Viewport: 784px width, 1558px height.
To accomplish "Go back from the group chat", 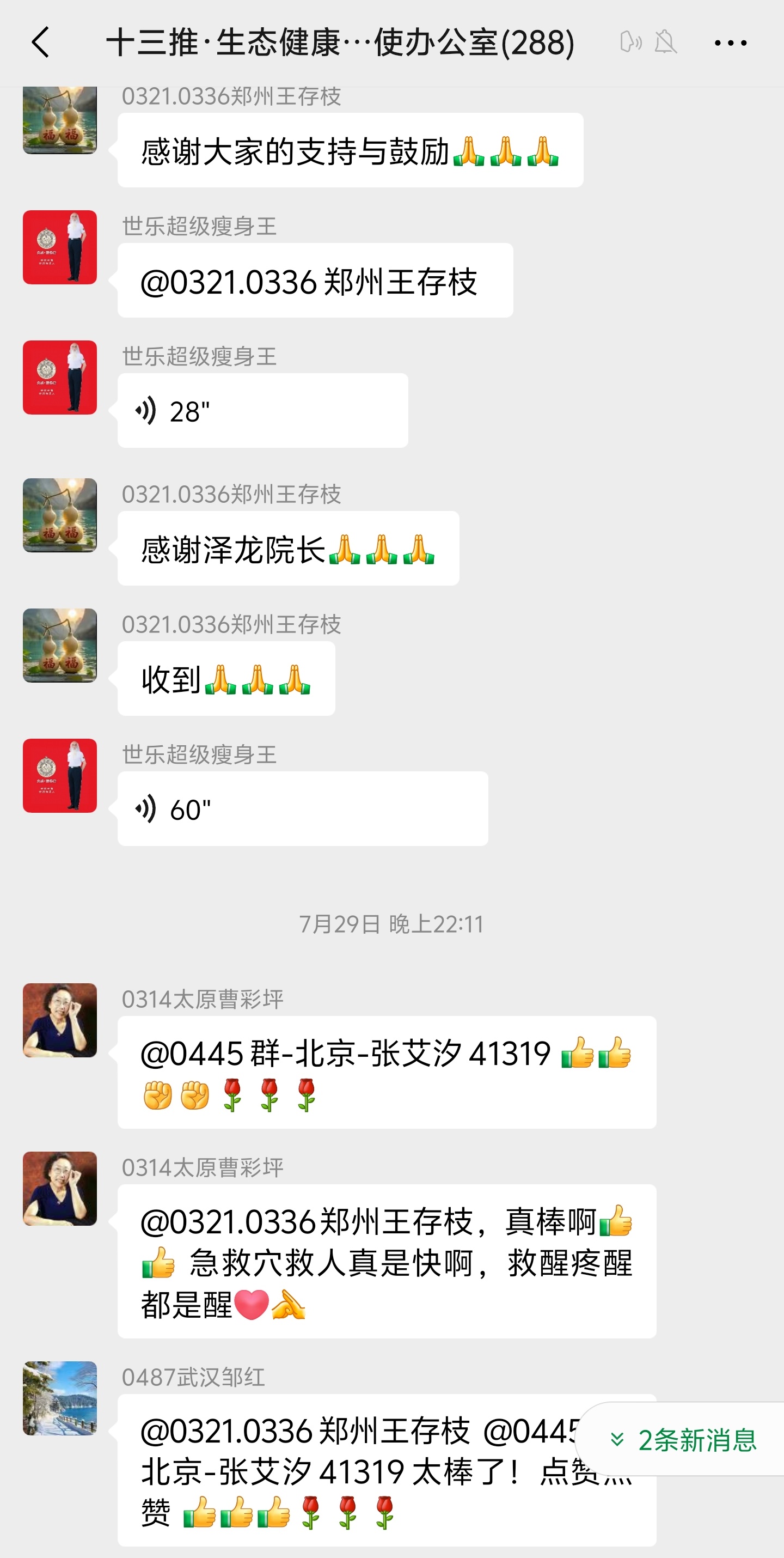I will coord(40,43).
